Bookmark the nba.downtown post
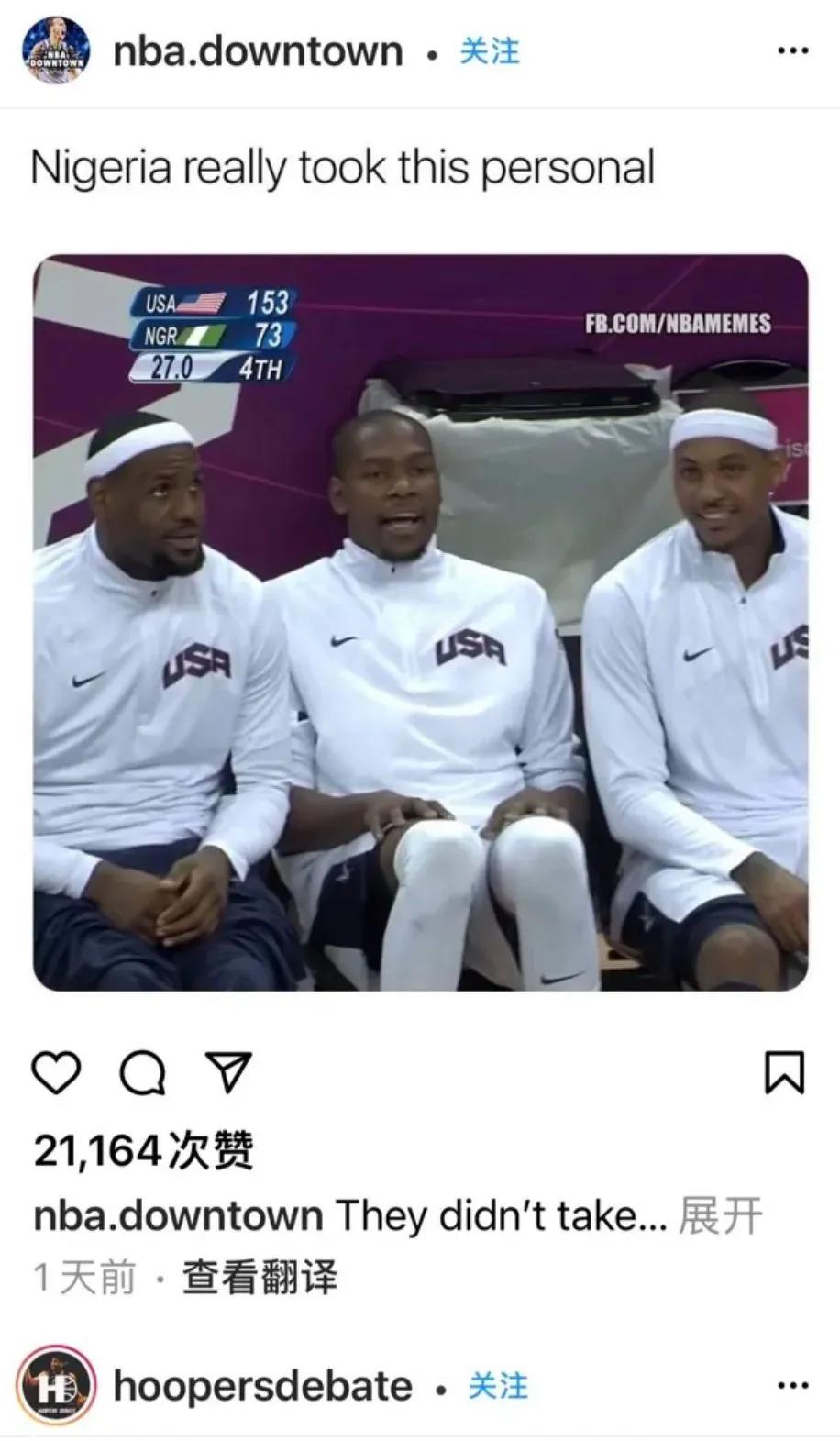Screen dimensions: 840x1441 pos(784,1072)
